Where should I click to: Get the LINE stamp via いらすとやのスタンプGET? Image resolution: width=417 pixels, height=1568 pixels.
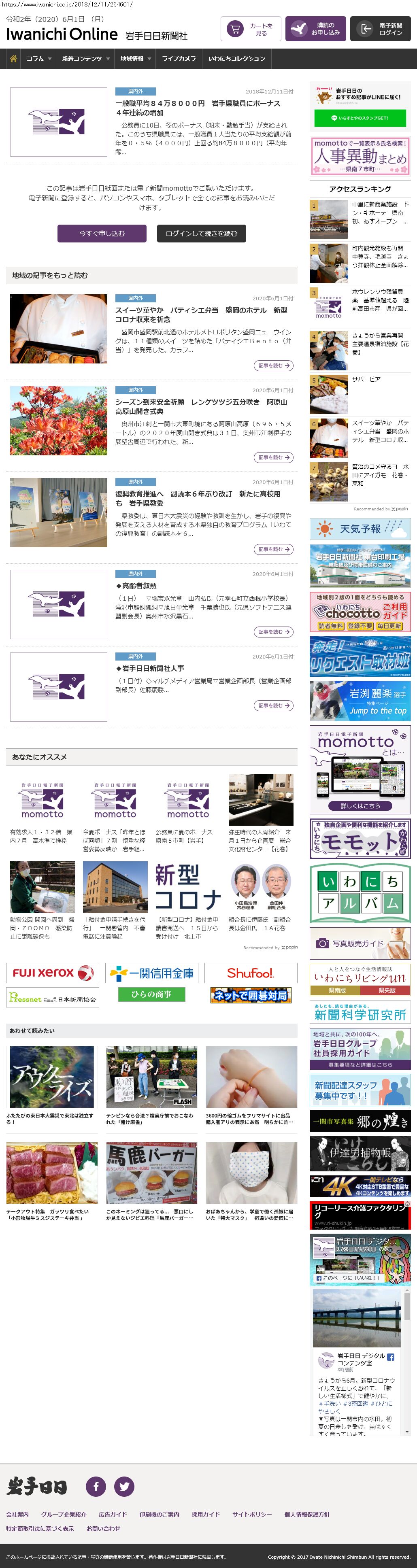click(x=360, y=118)
